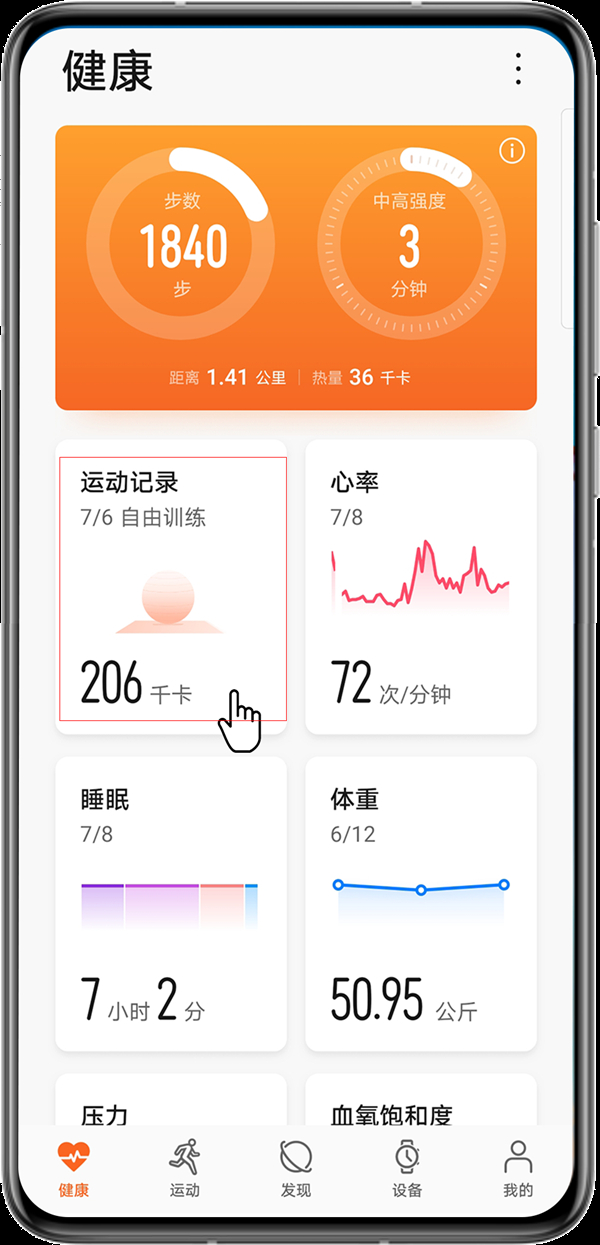The height and width of the screenshot is (1245, 600).
Task: Open the three-dot overflow menu
Action: (518, 68)
